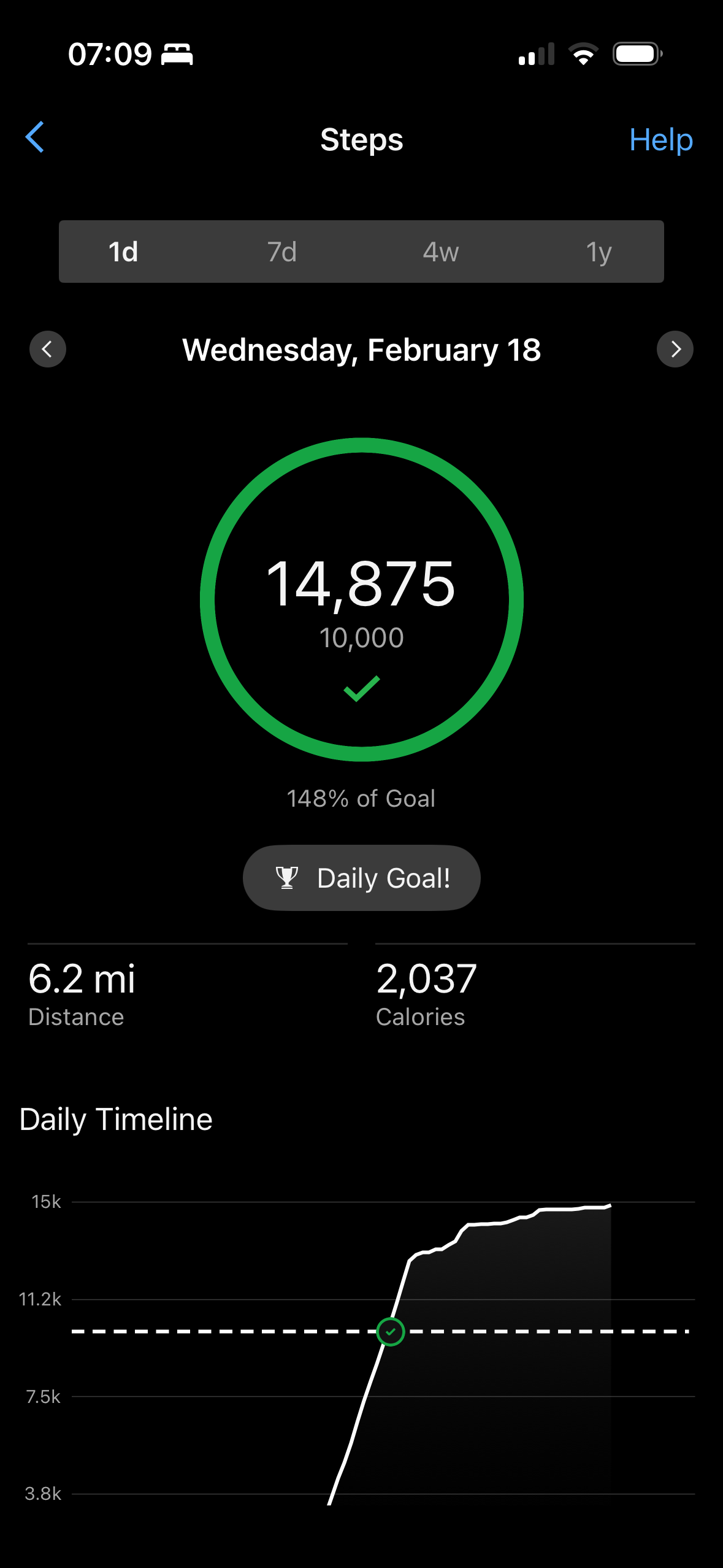Switch to the 1y view
Viewport: 723px width, 1568px height.
point(599,252)
